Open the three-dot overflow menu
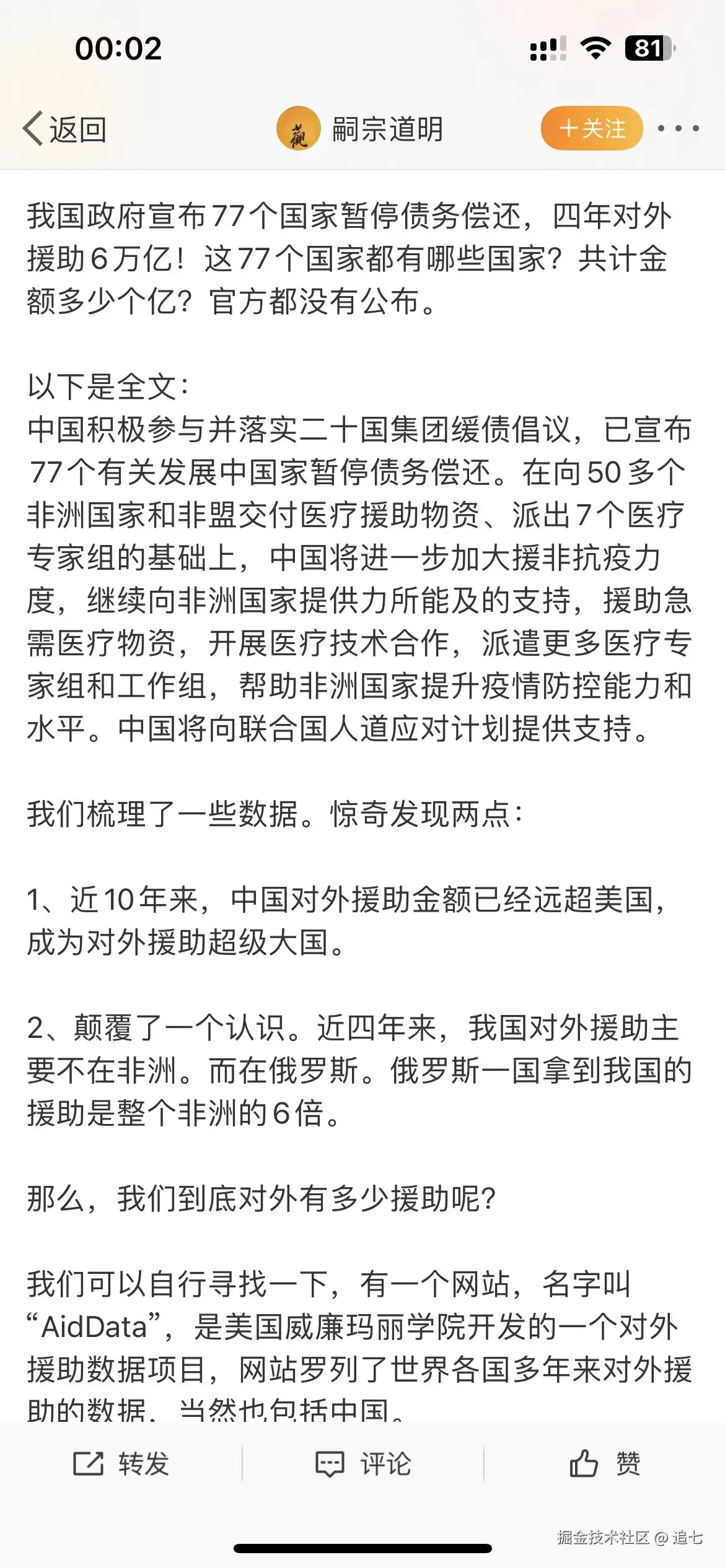Screen dimensions: 725x1568 678,129
